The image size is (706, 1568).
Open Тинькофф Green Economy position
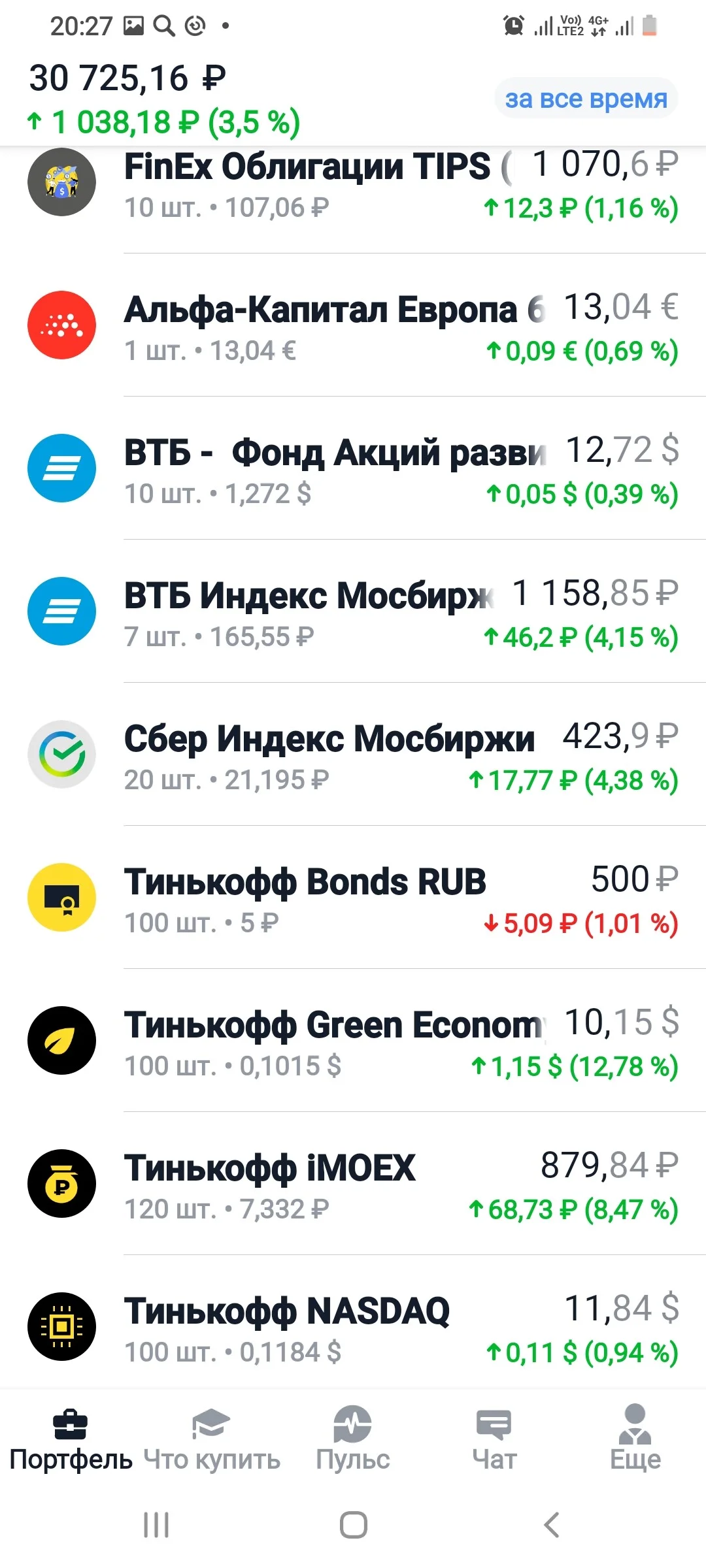(353, 1041)
